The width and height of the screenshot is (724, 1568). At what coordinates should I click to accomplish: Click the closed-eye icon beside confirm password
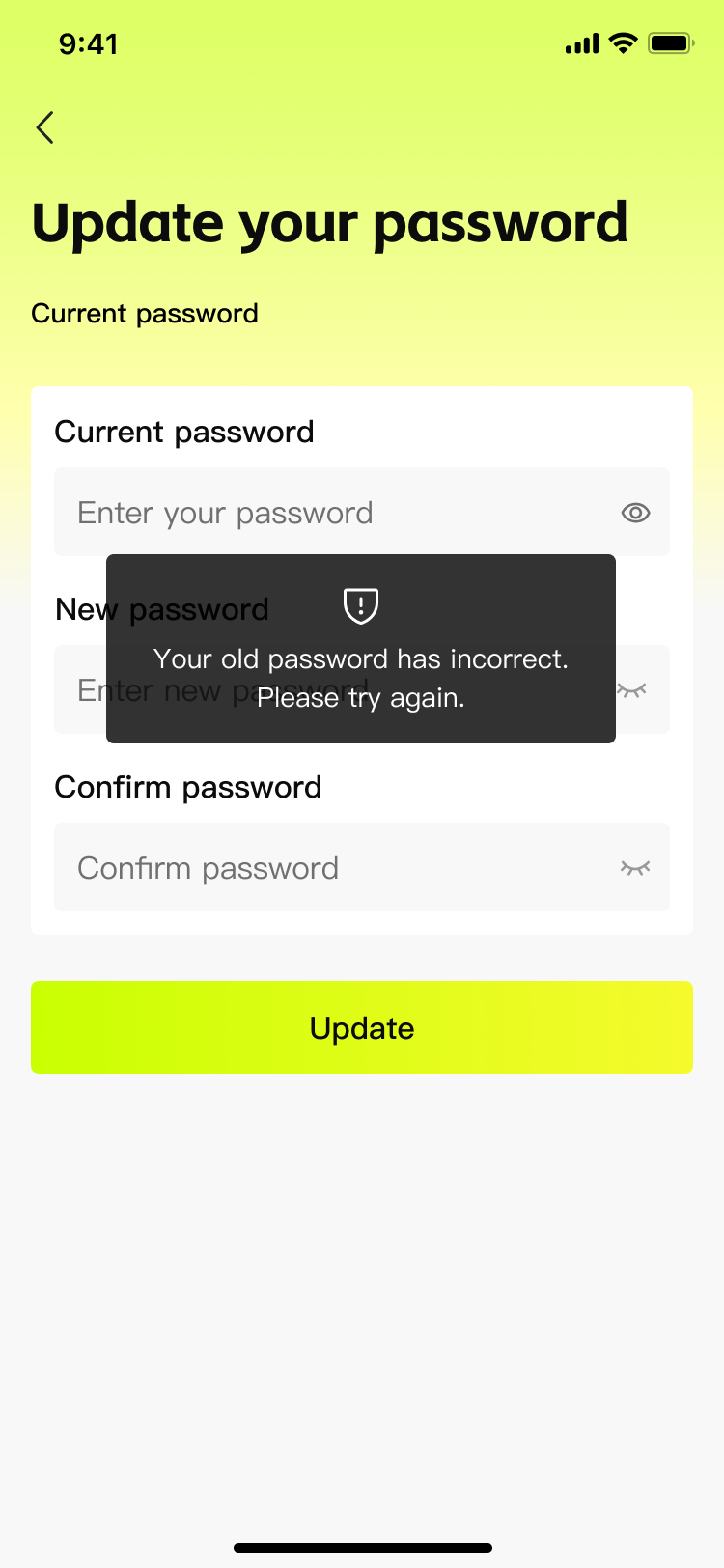pos(635,867)
